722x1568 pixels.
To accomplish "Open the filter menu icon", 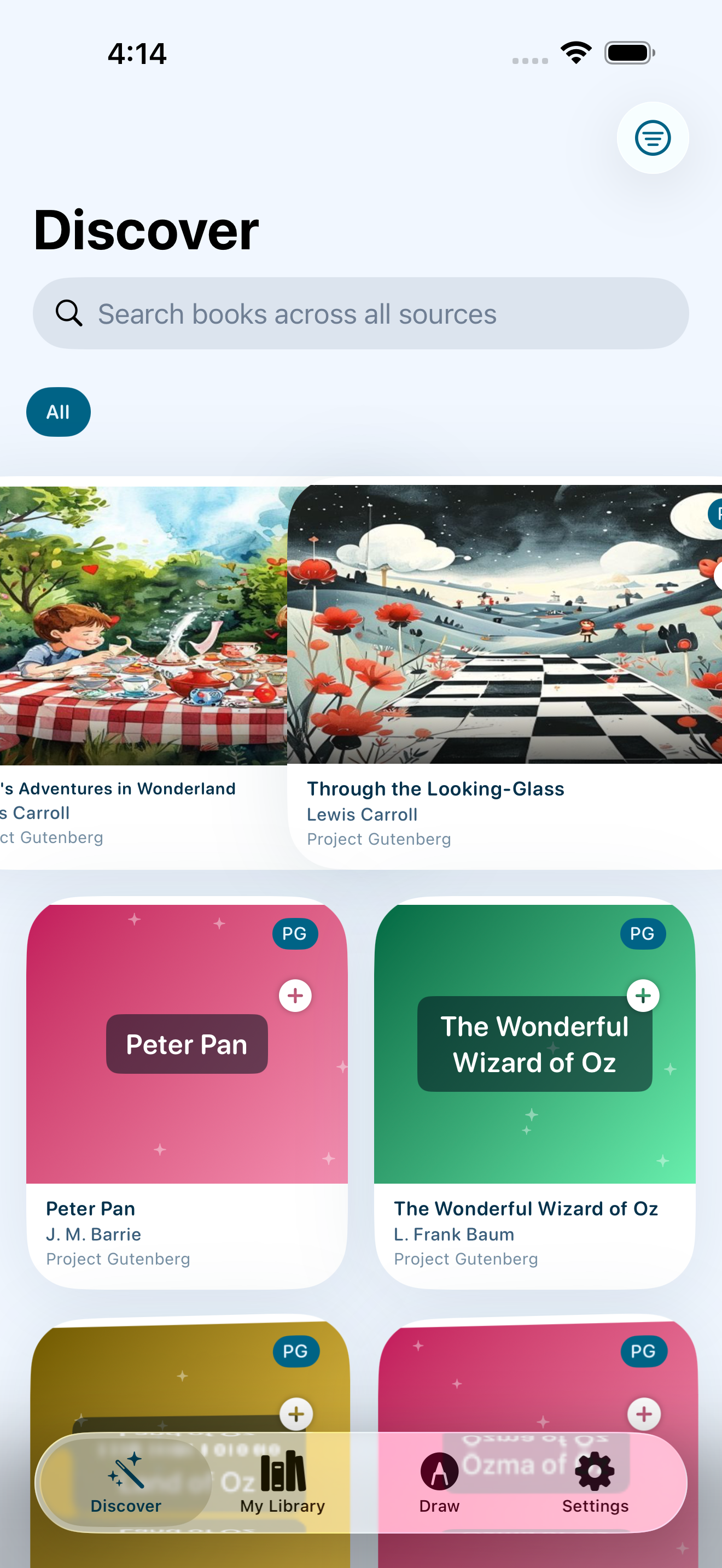I will point(652,138).
